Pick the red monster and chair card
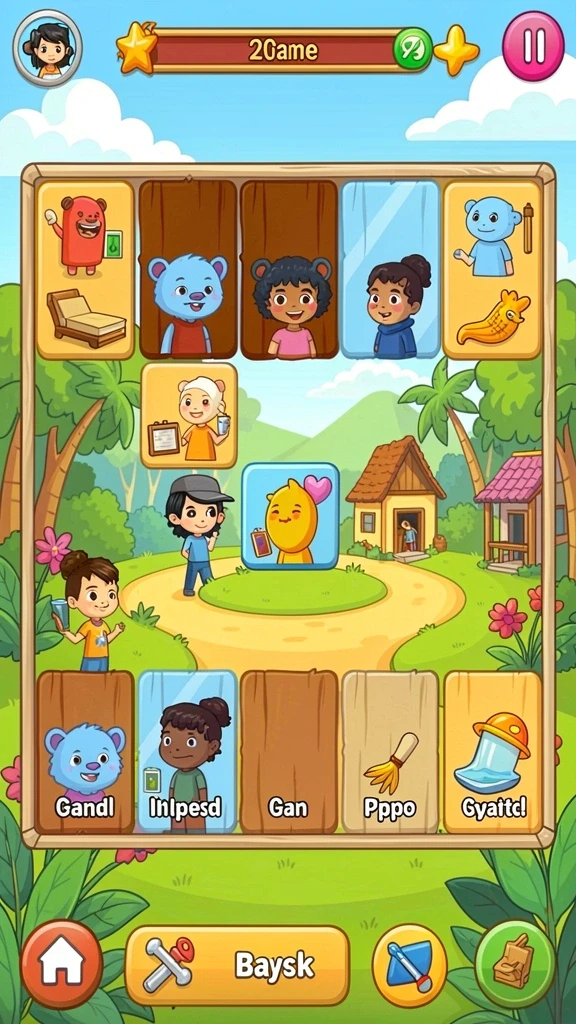The height and width of the screenshot is (1024, 576). (86, 270)
